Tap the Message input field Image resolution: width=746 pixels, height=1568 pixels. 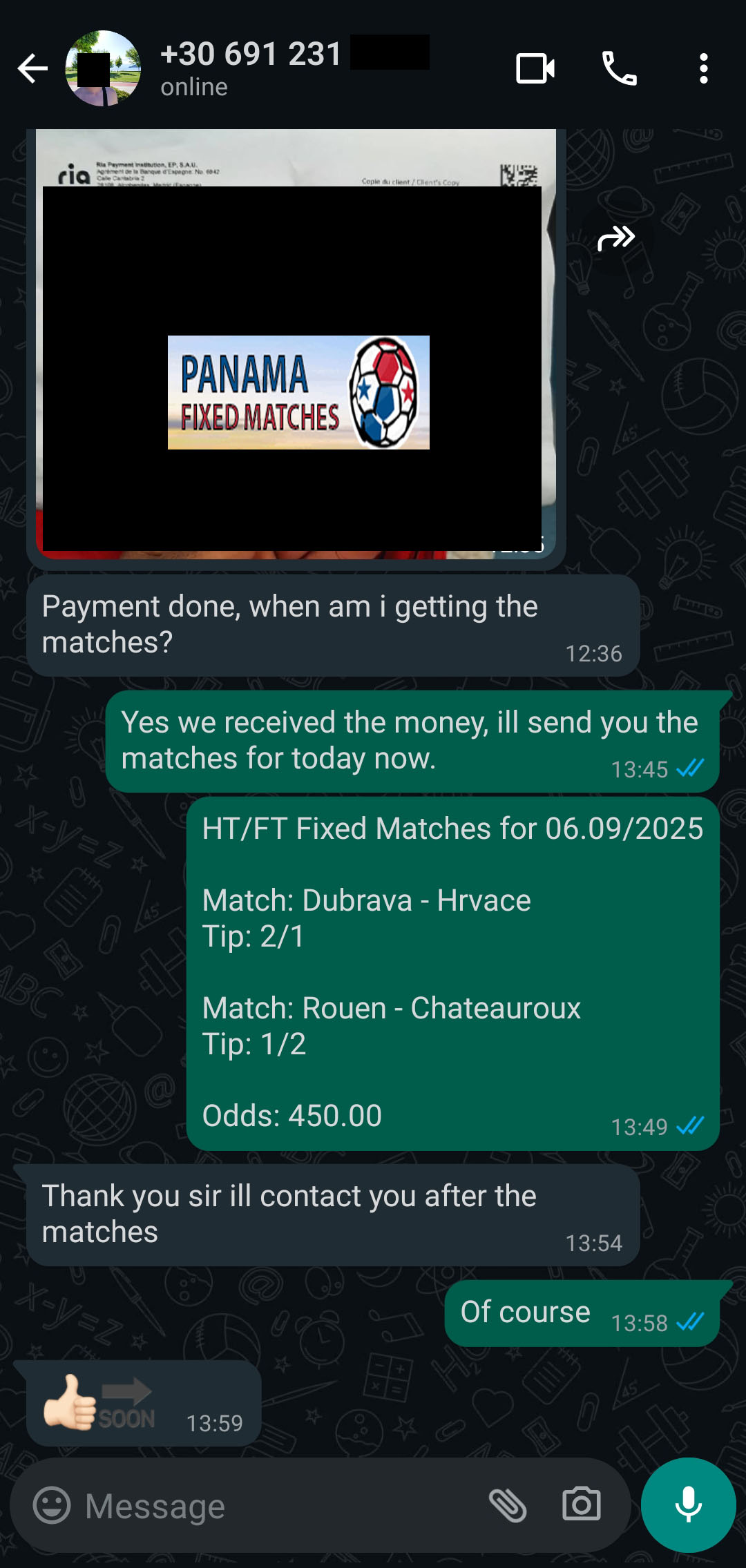(x=276, y=1506)
